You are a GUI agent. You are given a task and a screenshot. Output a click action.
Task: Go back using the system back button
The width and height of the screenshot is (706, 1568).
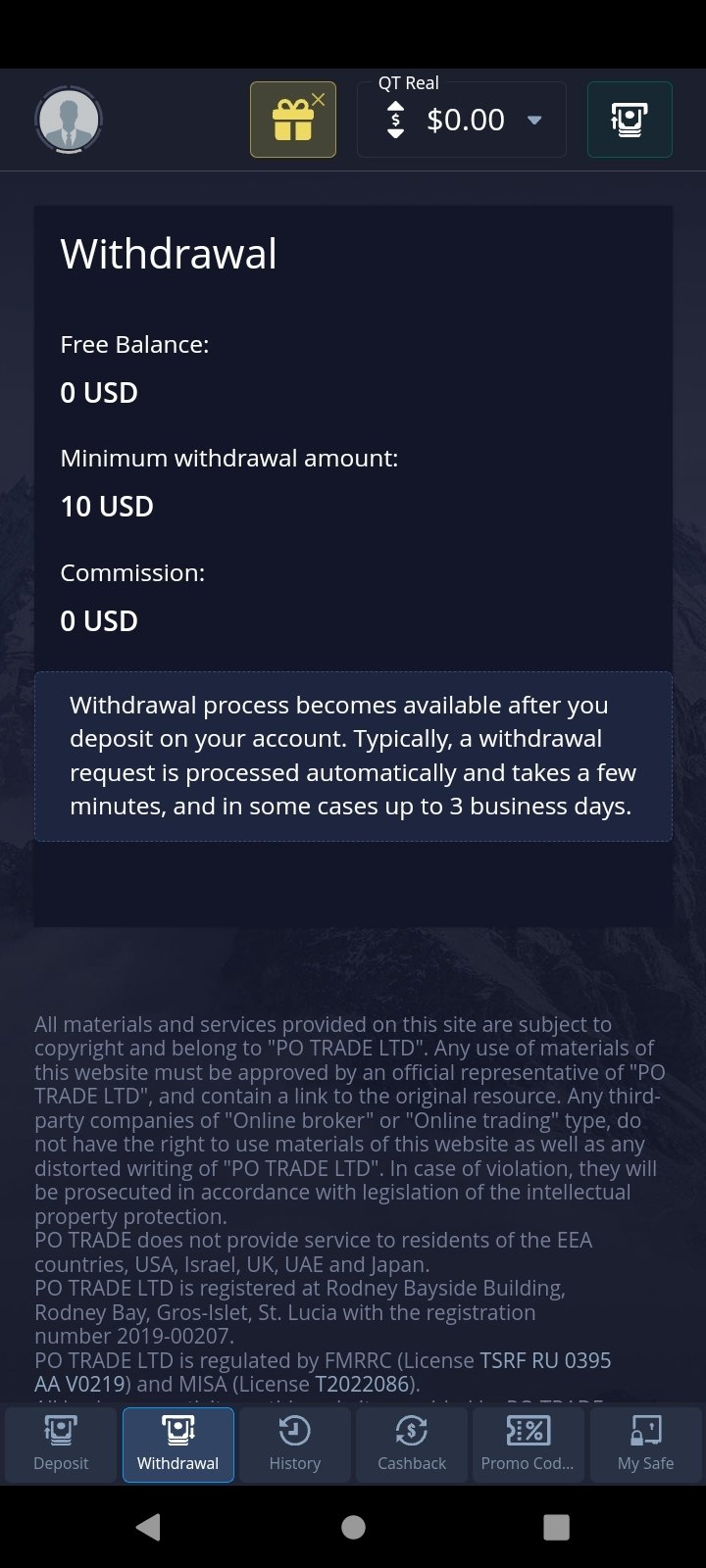coord(149,1527)
